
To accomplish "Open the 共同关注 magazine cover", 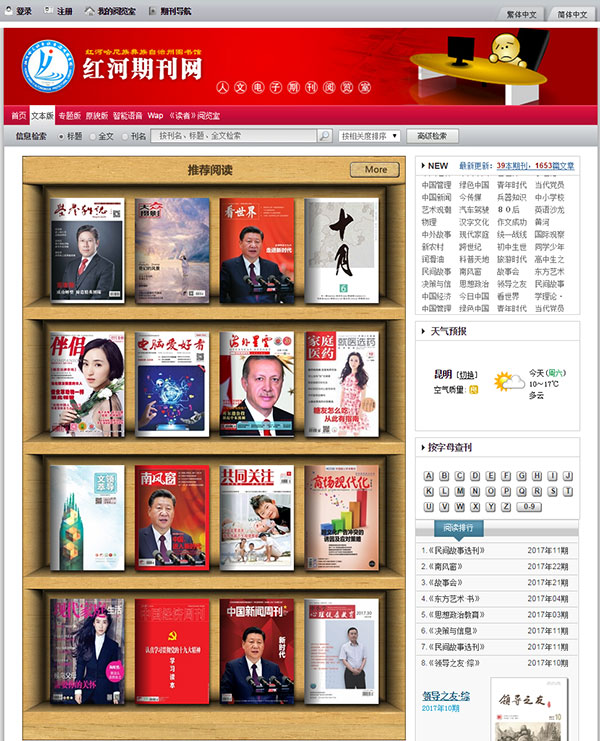I will [257, 517].
